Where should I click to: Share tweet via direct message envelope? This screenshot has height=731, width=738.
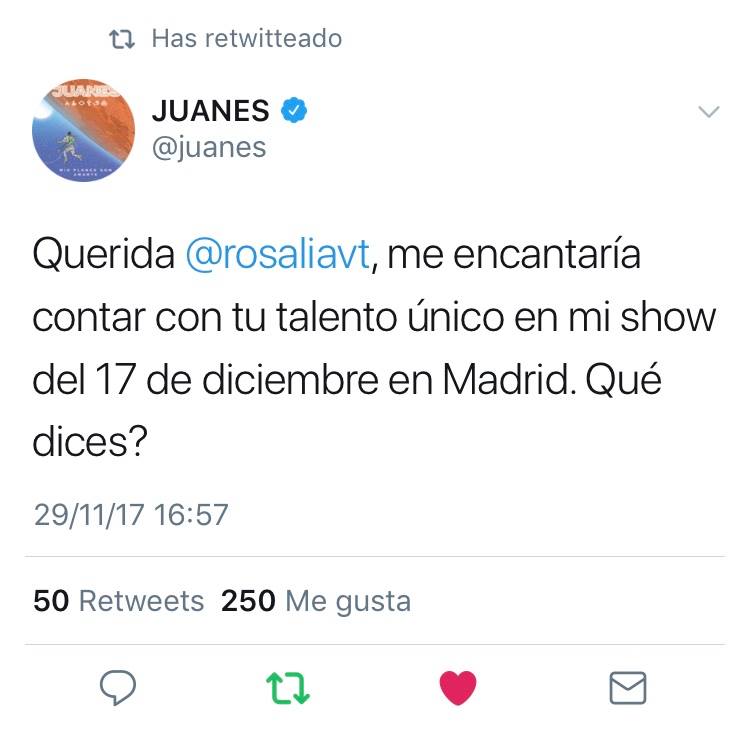tap(628, 688)
